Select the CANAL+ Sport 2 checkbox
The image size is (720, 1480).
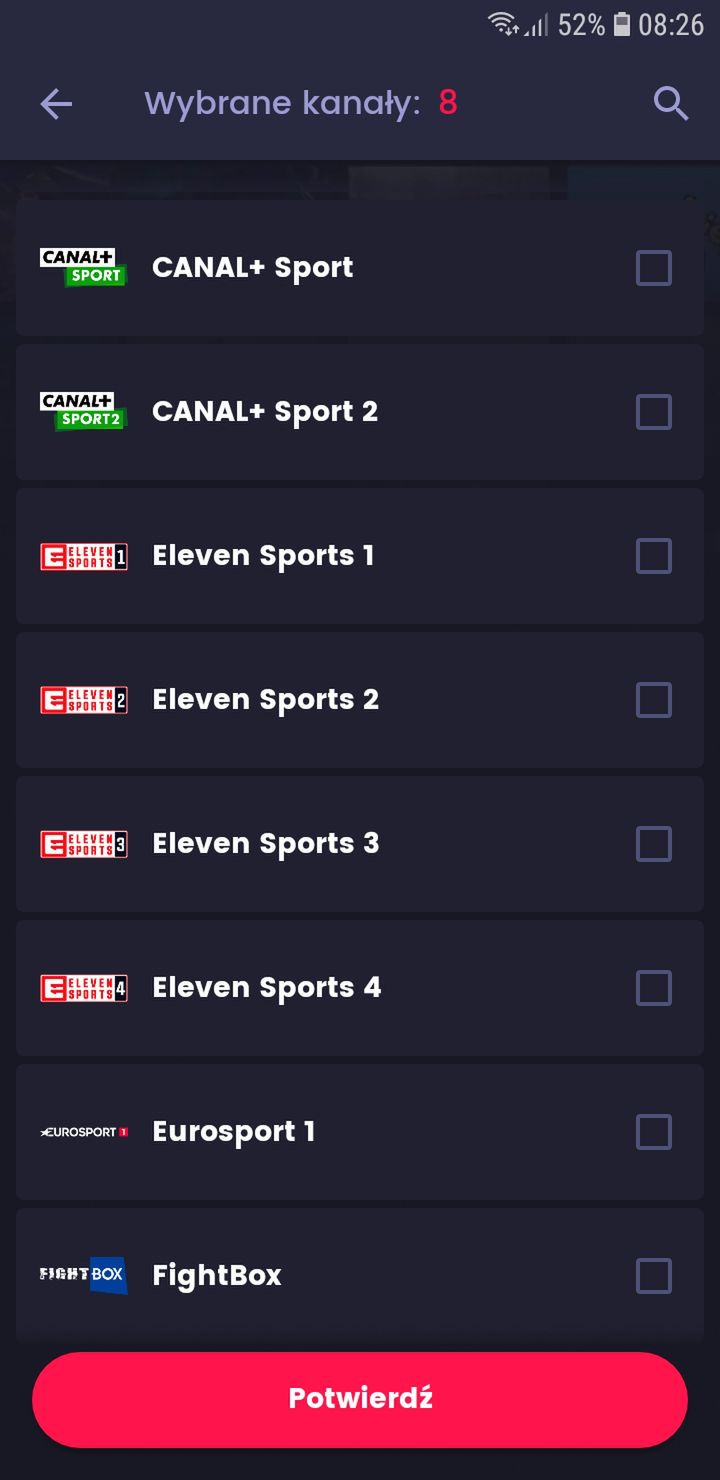point(654,412)
